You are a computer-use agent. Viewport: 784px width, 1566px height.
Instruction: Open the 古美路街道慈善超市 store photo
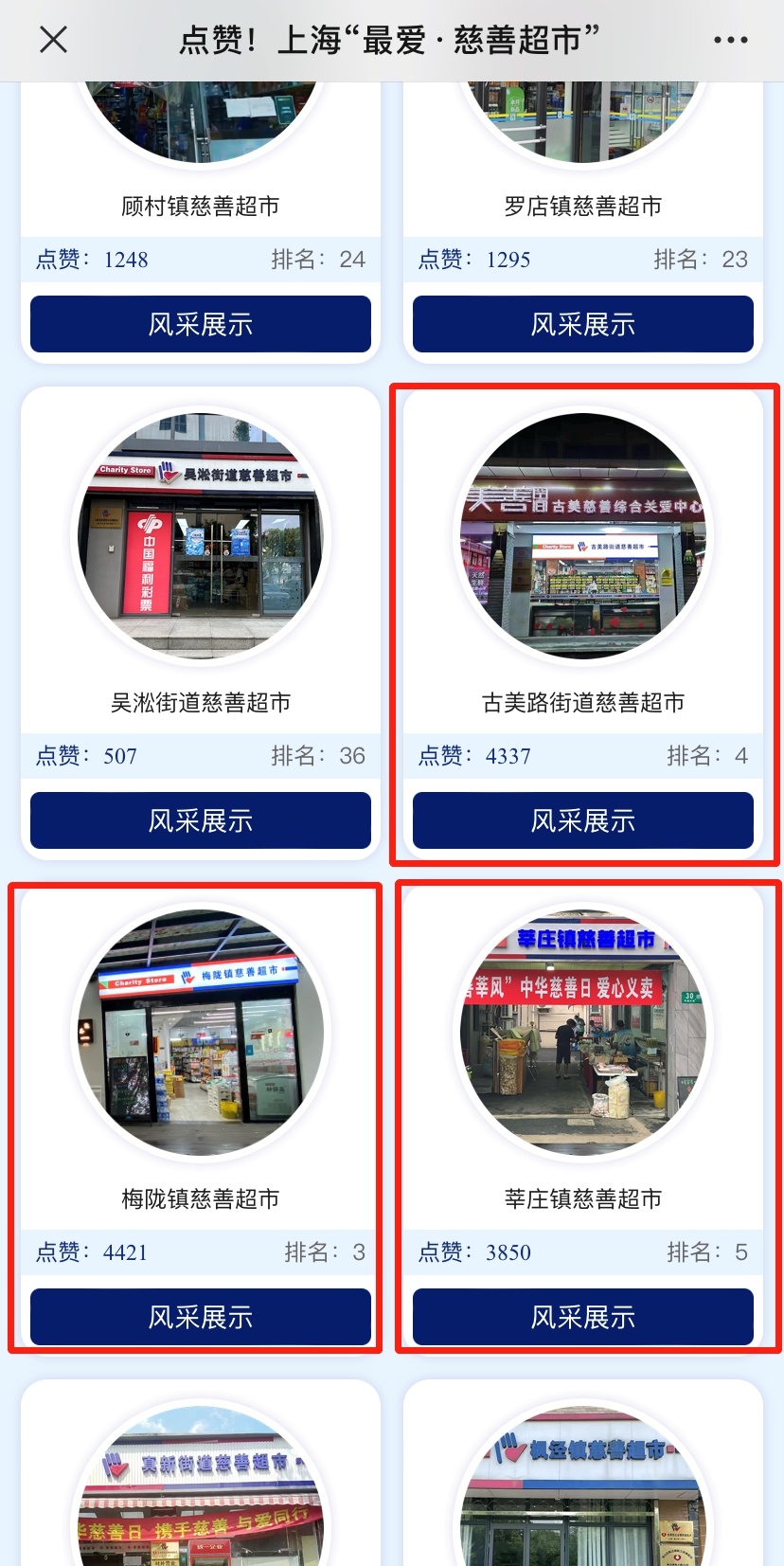(x=583, y=536)
